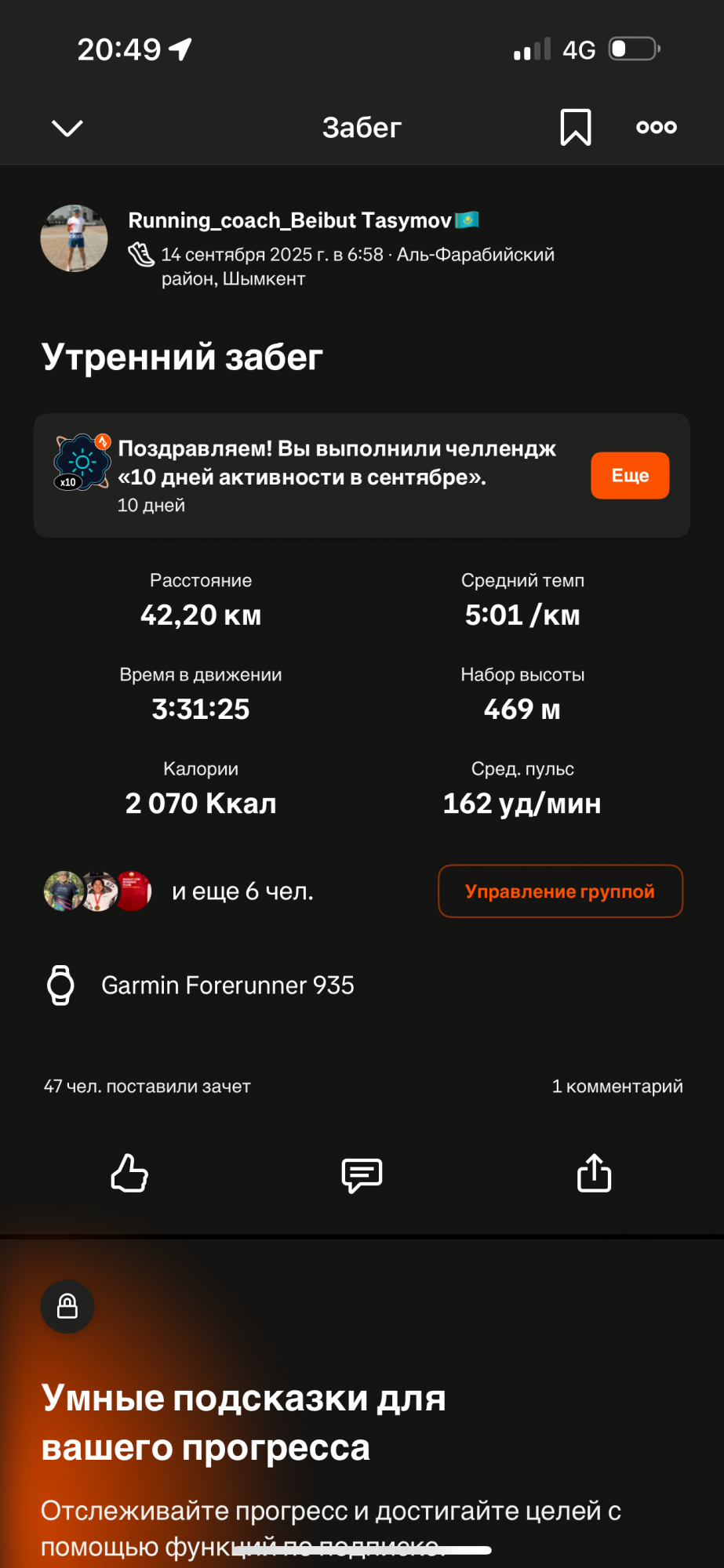Share this activity

pos(594,1174)
